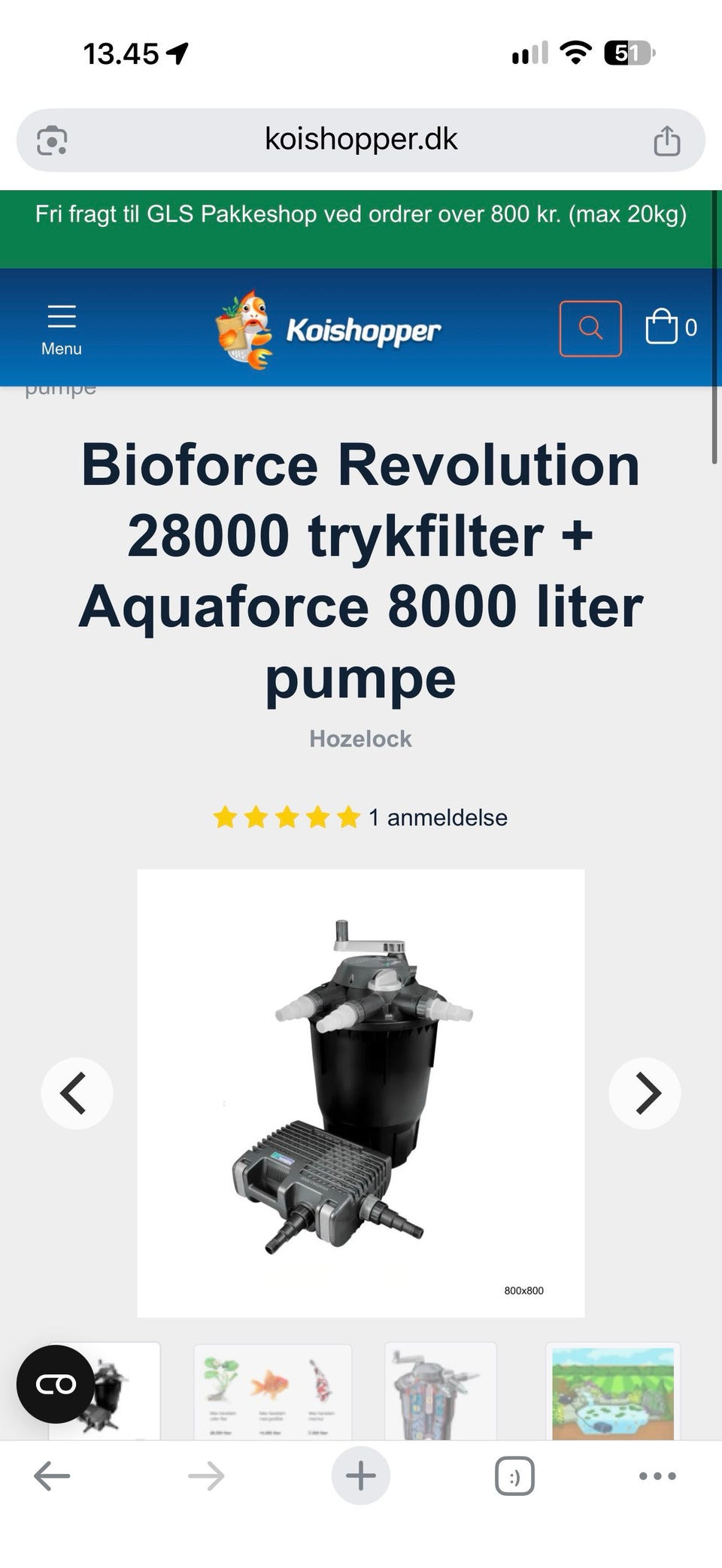722x1568 pixels.
Task: Share this page from the address bar
Action: pos(666,141)
